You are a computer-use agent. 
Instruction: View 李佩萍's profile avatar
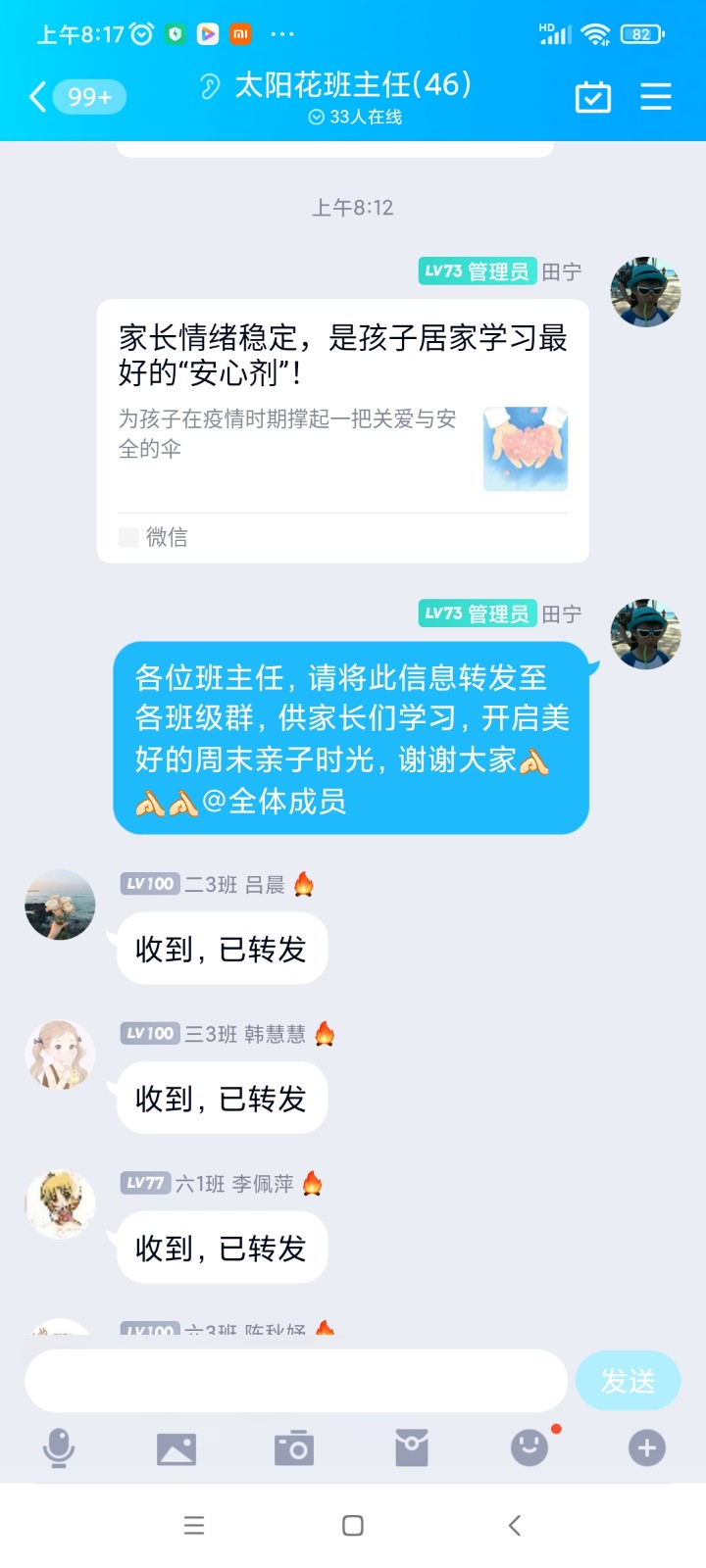coord(60,1203)
